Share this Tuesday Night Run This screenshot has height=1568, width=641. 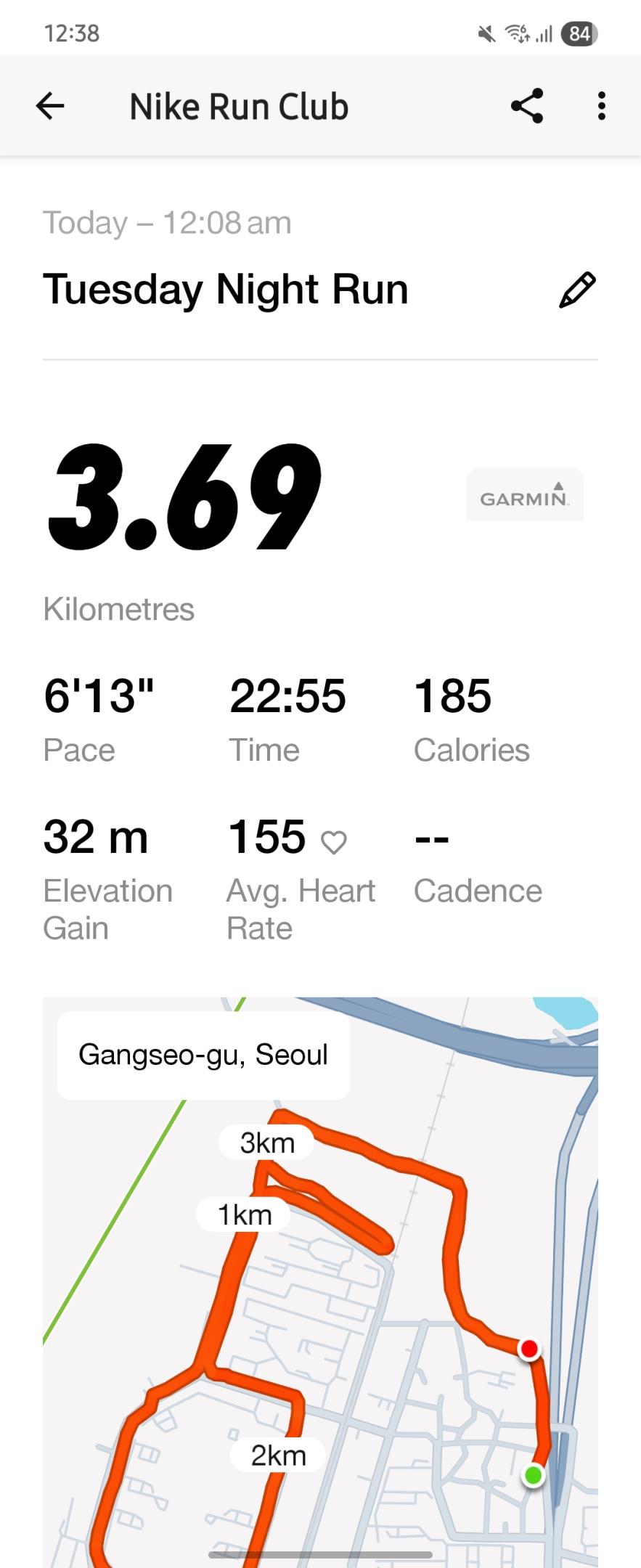pyautogui.click(x=527, y=107)
